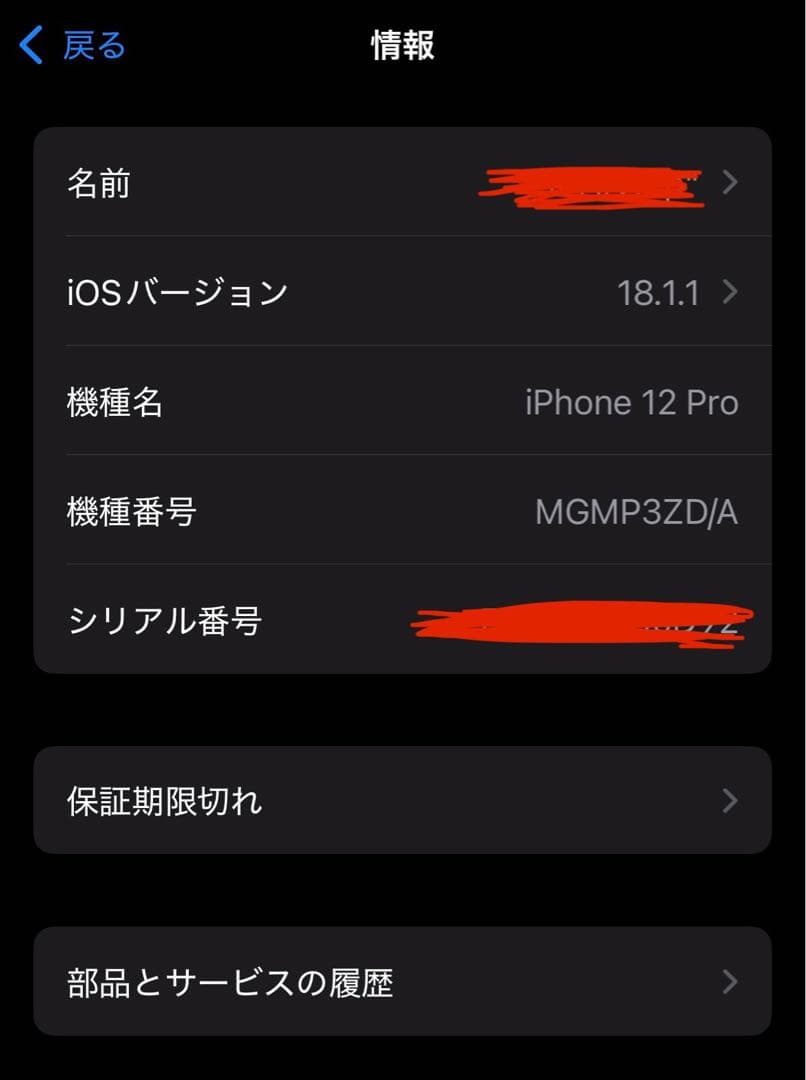This screenshot has width=806, height=1080.
Task: Tap the back chevron icon
Action: (x=31, y=44)
